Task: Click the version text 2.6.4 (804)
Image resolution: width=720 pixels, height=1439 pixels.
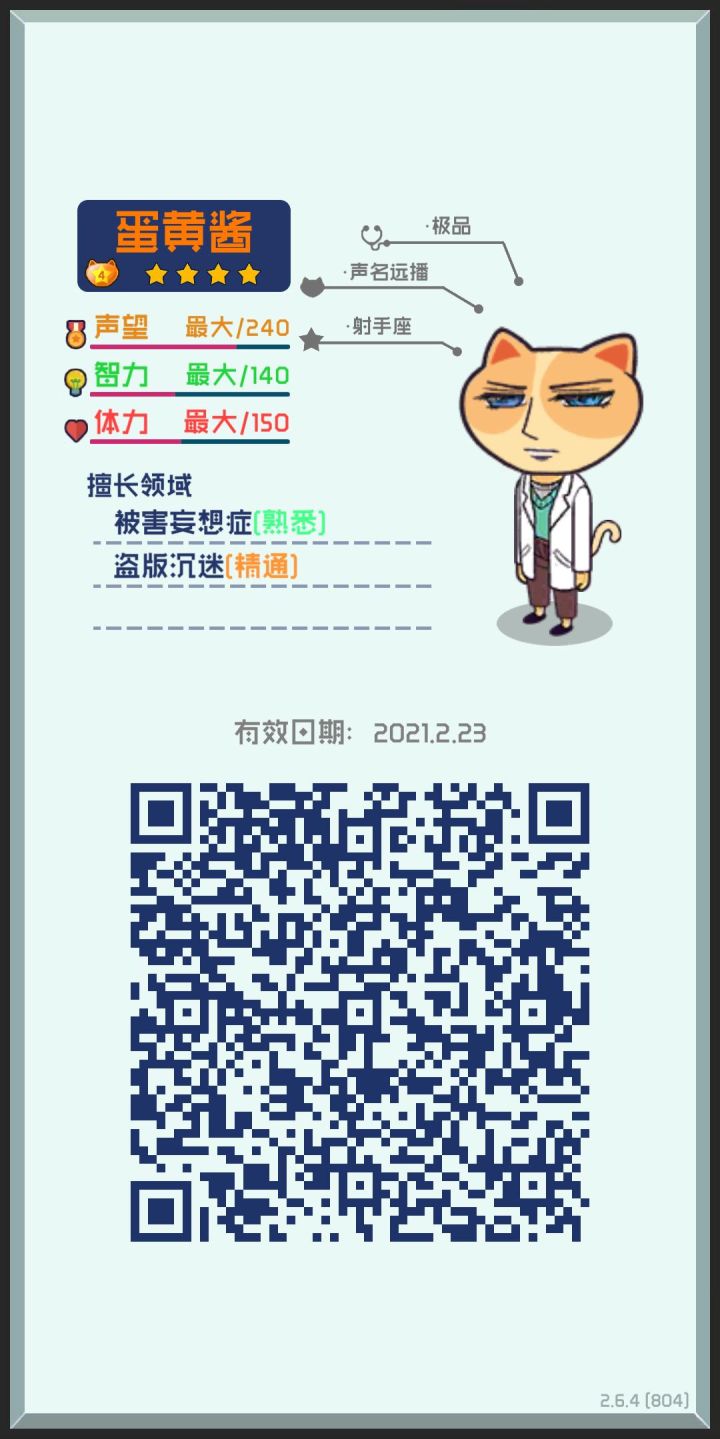Action: tap(646, 1399)
